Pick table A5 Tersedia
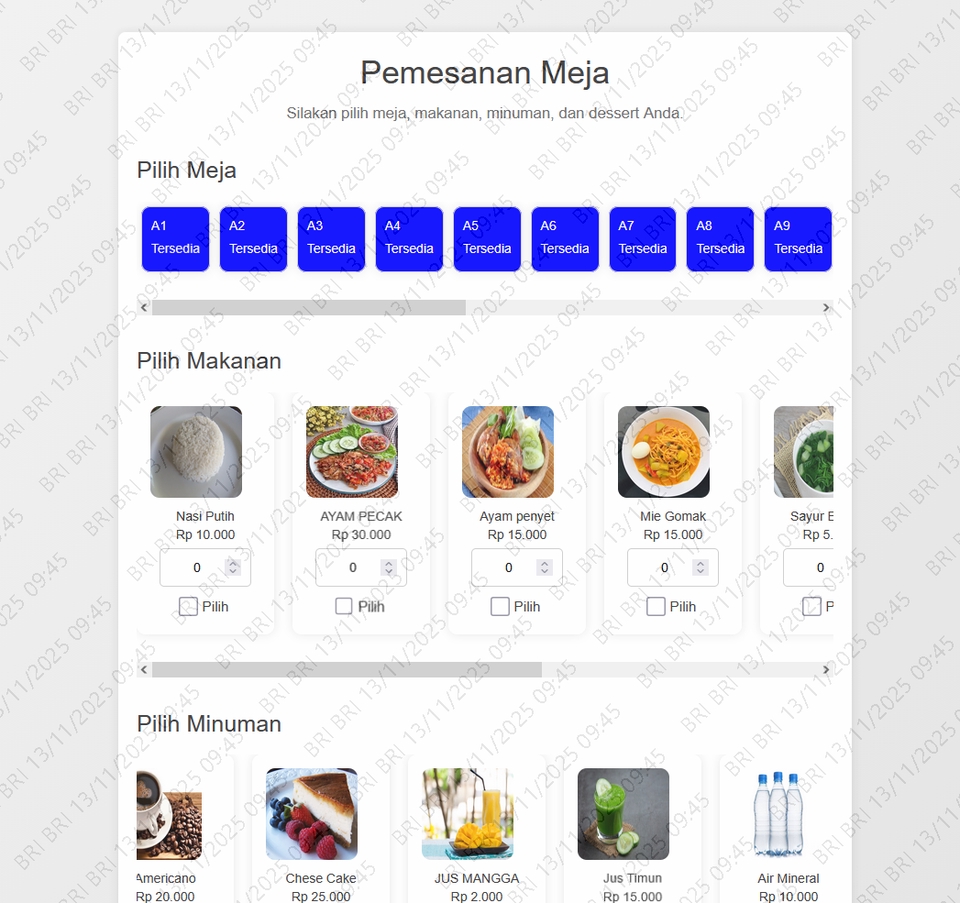The image size is (960, 903). pyautogui.click(x=487, y=238)
